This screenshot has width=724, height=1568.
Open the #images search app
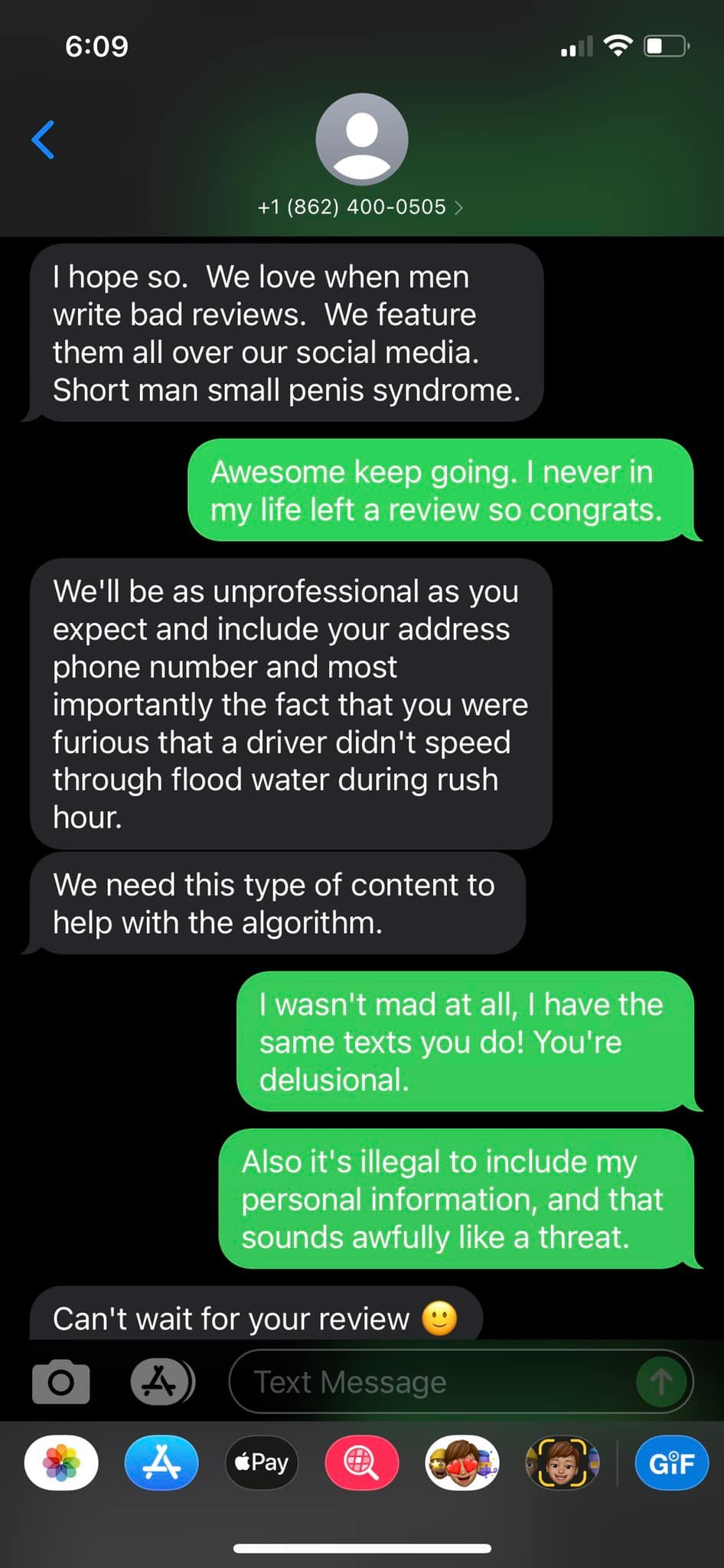[362, 1463]
